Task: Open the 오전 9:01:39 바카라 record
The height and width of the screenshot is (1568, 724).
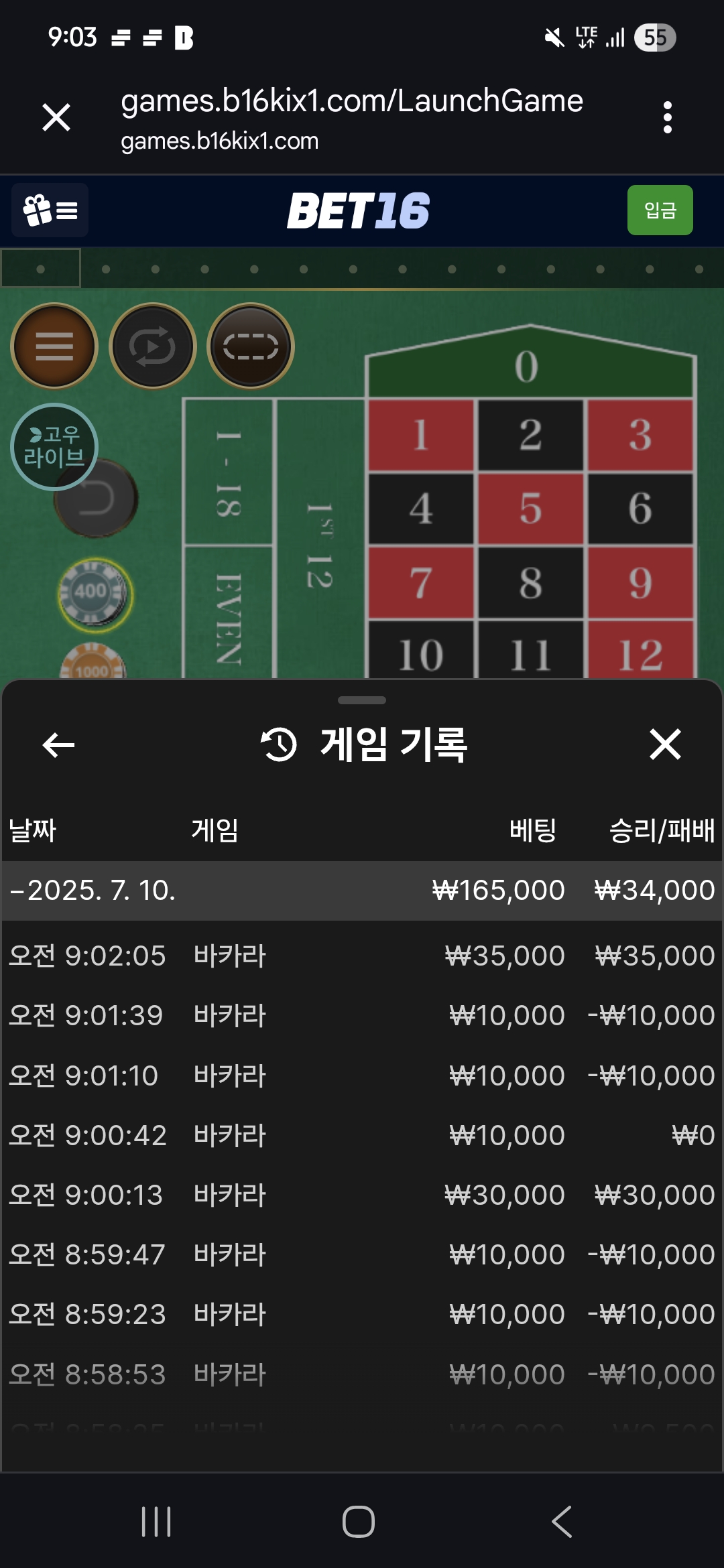Action: click(362, 1015)
